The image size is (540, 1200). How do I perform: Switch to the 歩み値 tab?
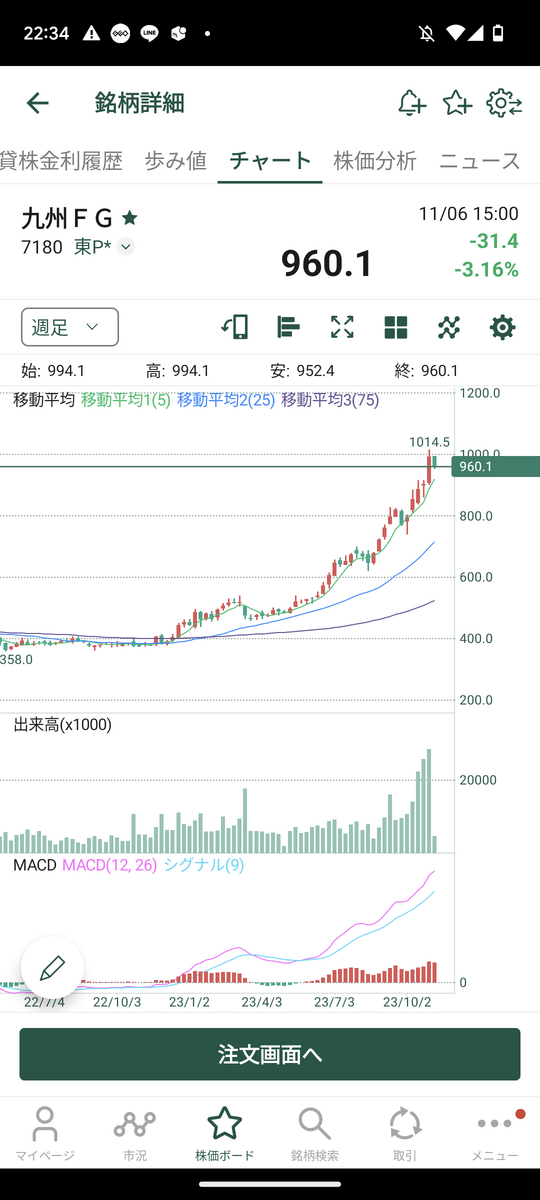pos(176,160)
